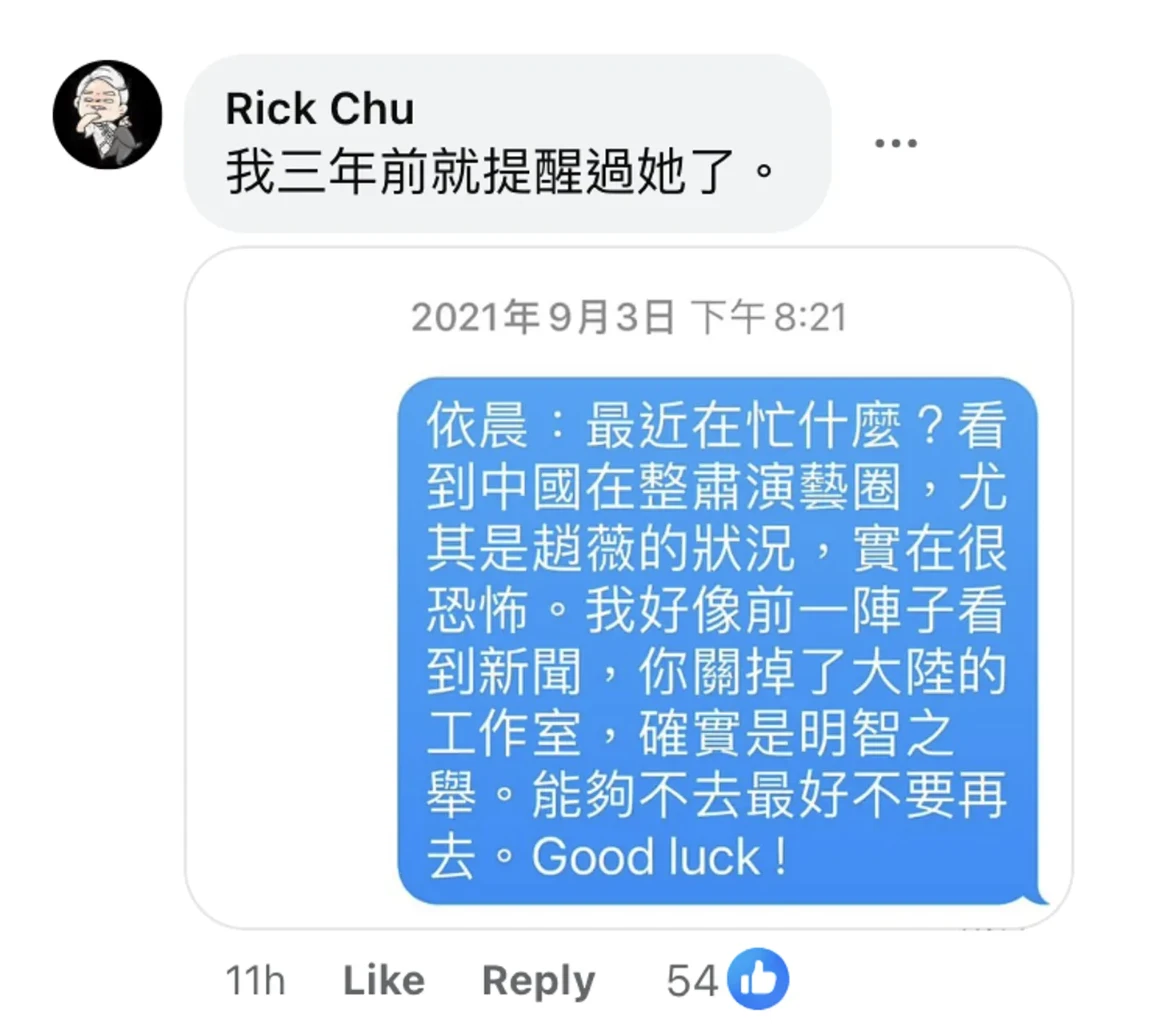1158x1024 pixels.
Task: Tap the Rick Chu name link
Action: (x=319, y=109)
